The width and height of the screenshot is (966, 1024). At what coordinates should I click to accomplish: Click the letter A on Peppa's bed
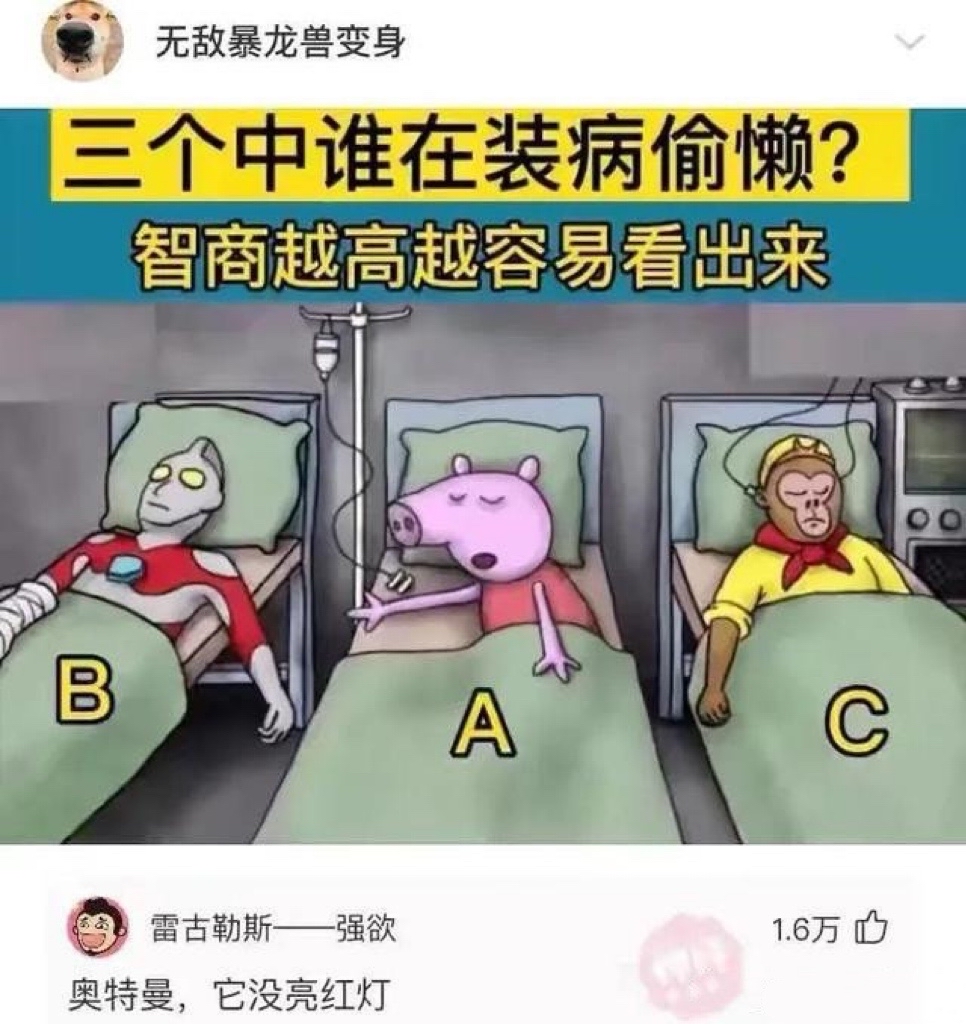[x=484, y=722]
